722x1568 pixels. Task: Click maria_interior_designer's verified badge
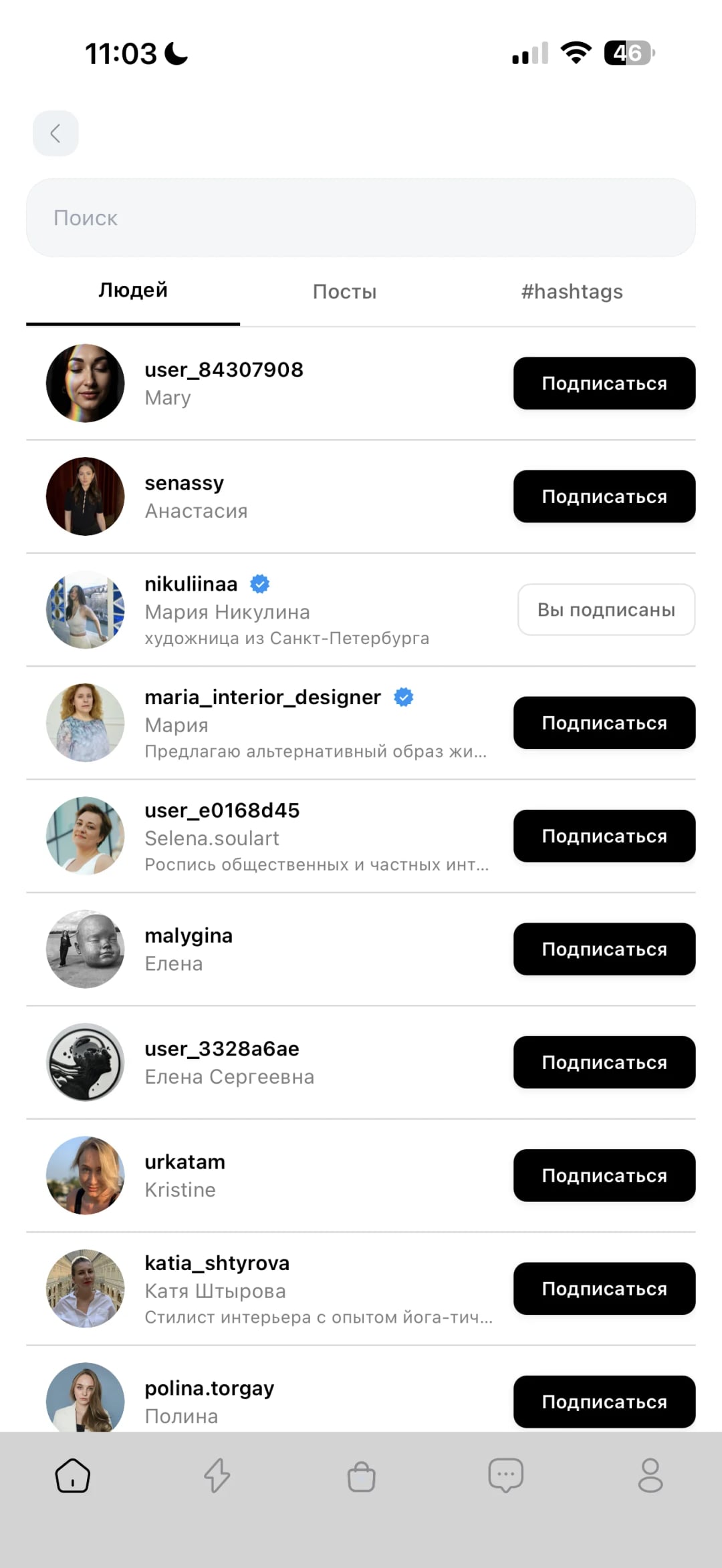(404, 697)
